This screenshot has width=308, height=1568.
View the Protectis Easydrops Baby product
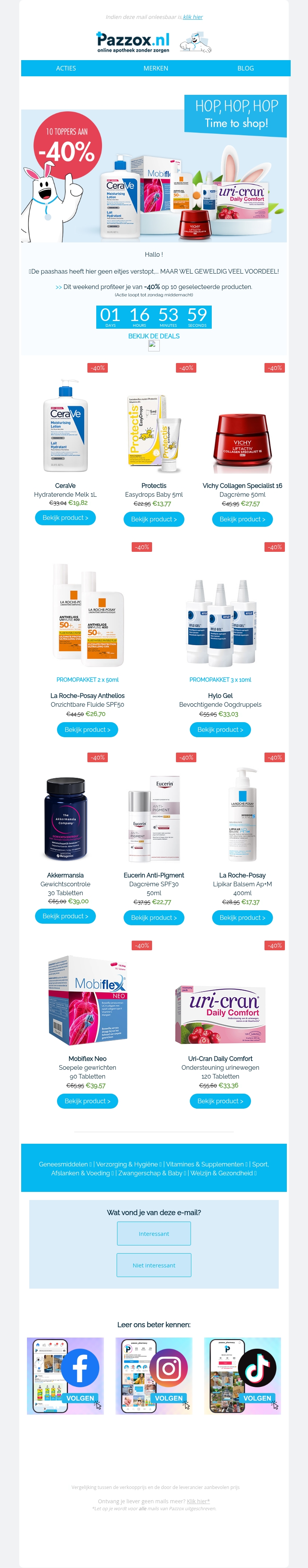tap(154, 519)
